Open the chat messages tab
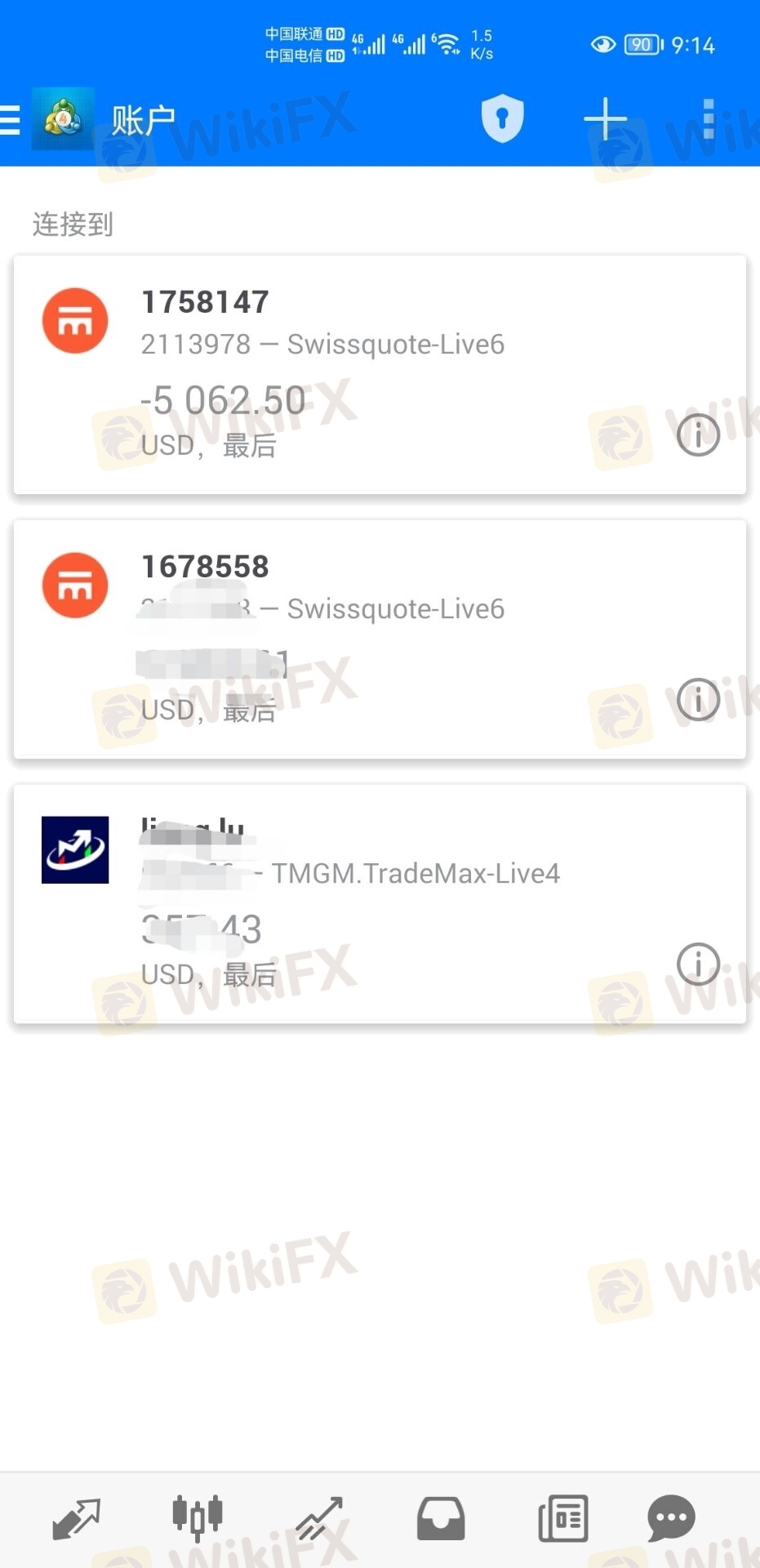Screen dimensions: 760x1568 [671, 1519]
